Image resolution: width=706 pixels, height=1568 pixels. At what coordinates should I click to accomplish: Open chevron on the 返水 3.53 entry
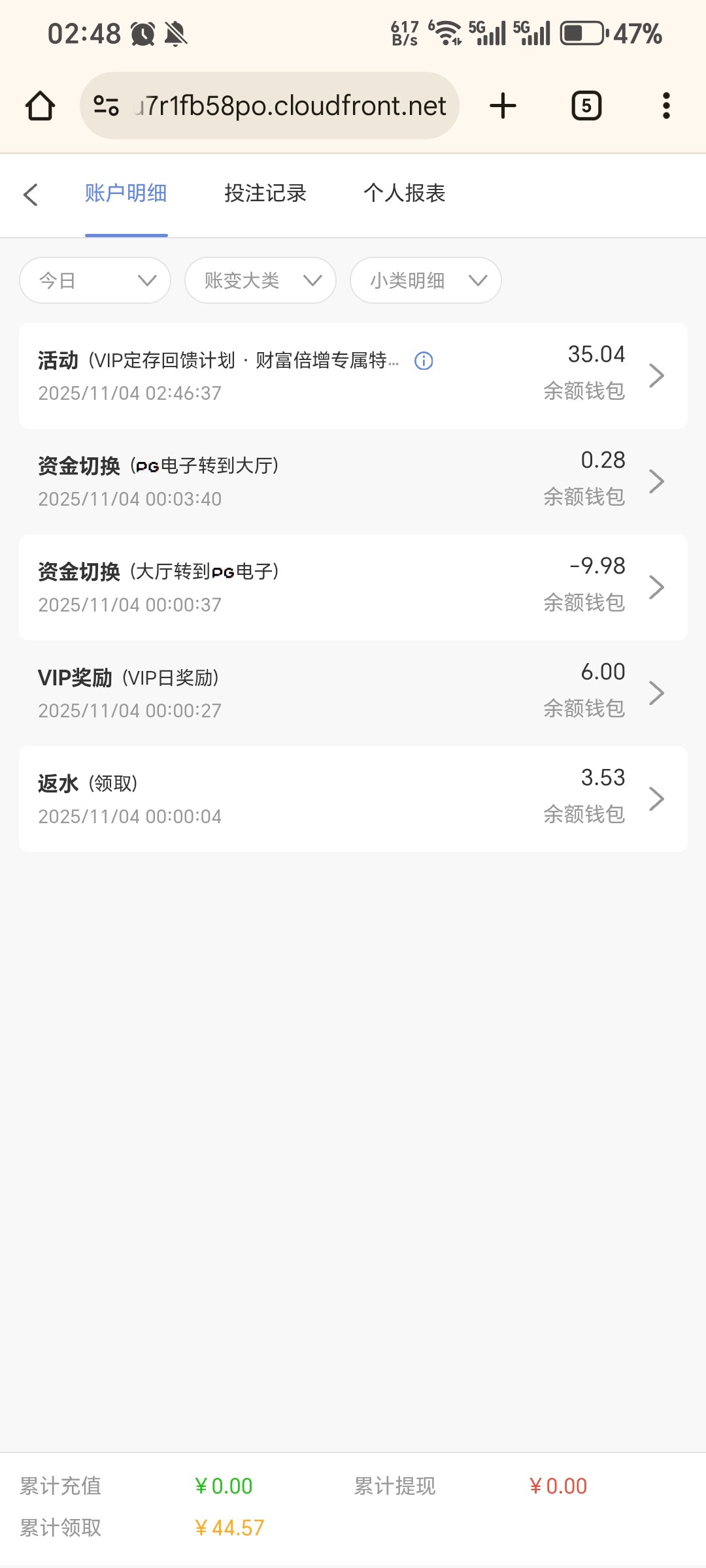pyautogui.click(x=658, y=798)
